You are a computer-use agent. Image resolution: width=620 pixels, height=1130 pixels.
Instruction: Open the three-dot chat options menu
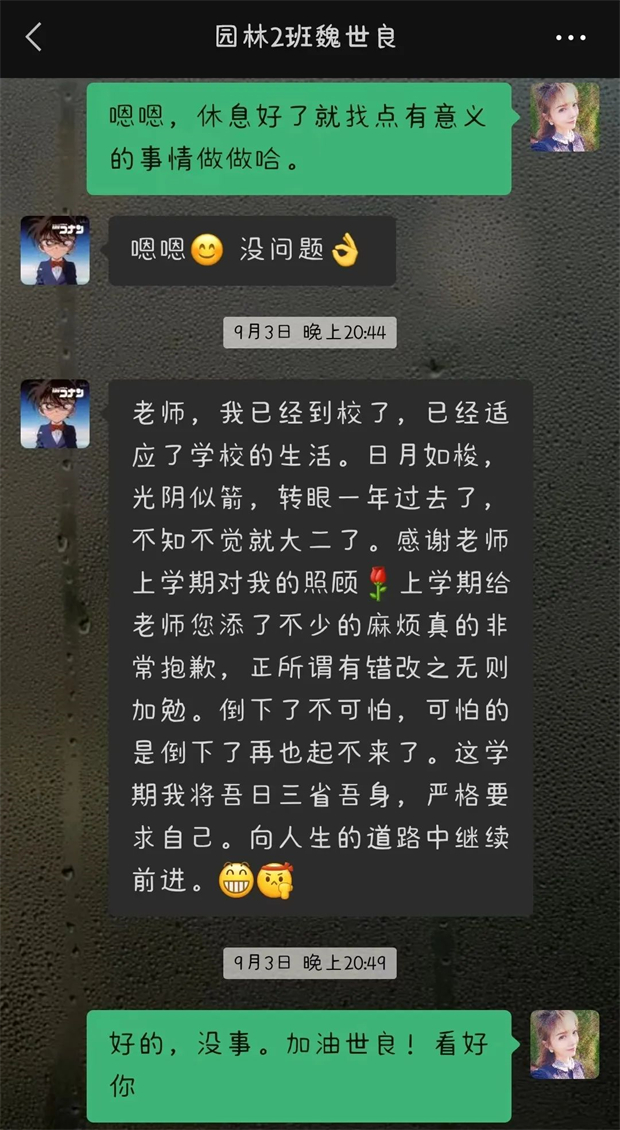click(x=570, y=38)
